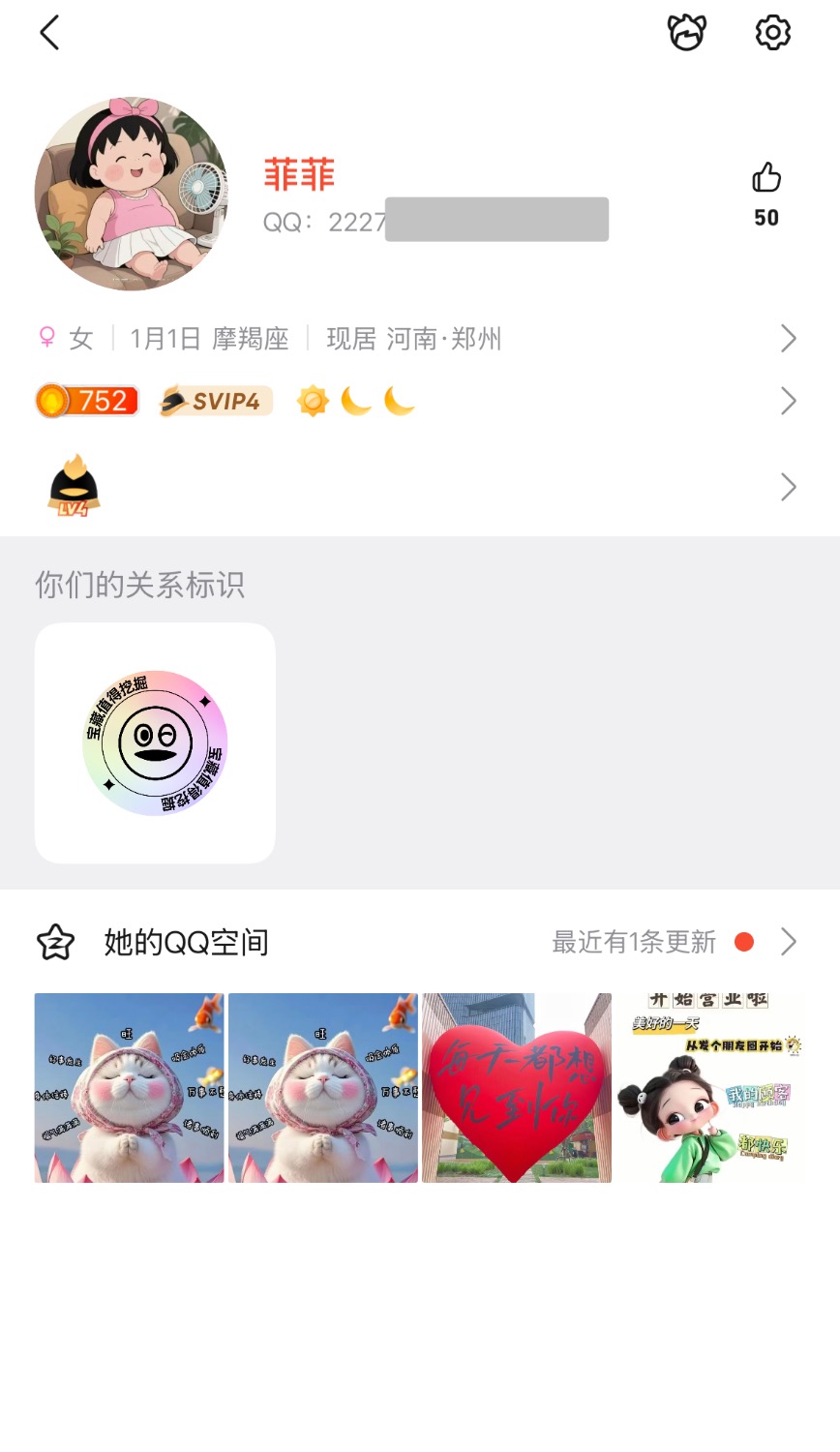
Task: View 菲菲's profile avatar
Action: click(132, 194)
